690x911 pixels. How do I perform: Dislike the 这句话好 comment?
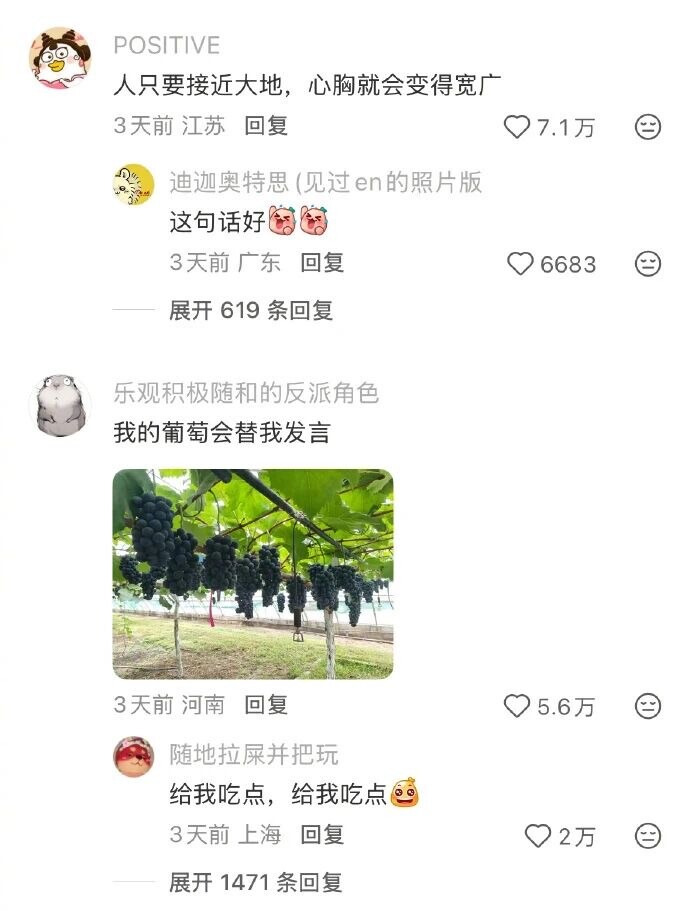[648, 264]
